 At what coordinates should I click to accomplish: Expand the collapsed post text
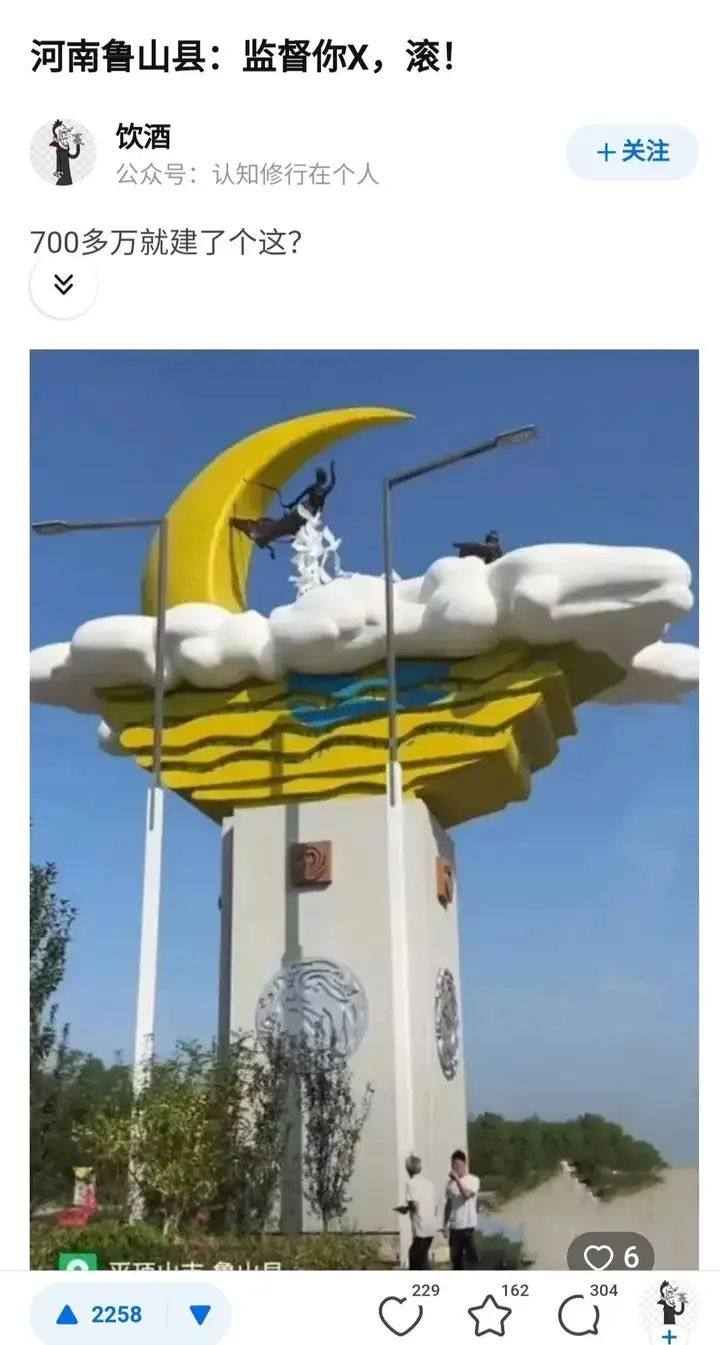63,286
